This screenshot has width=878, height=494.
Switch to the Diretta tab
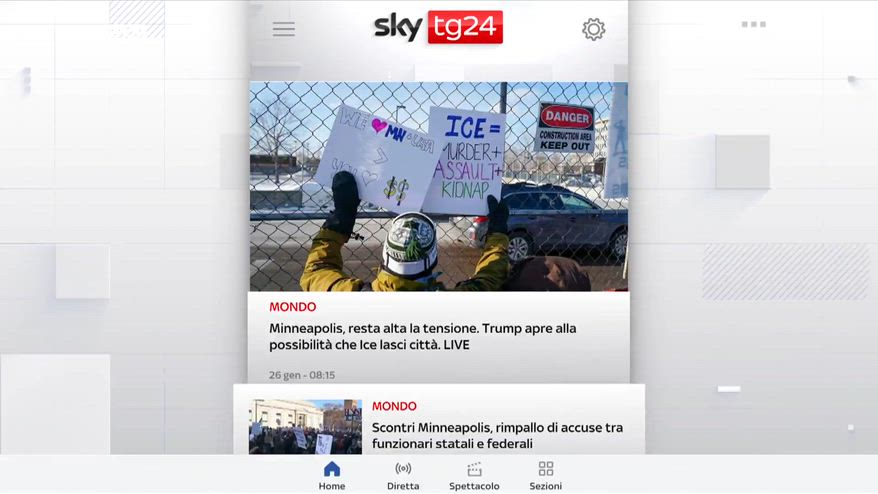point(403,475)
